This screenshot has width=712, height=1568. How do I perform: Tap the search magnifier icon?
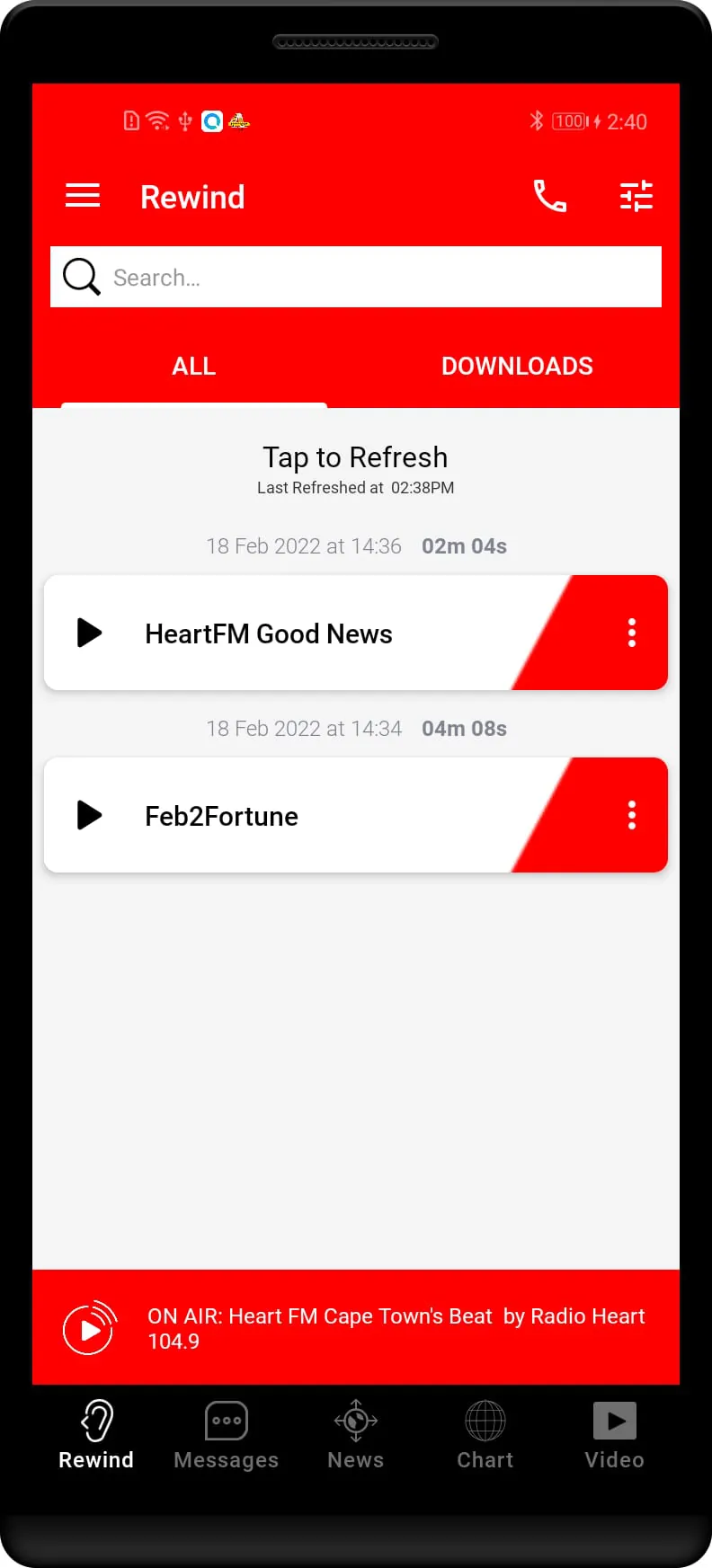click(81, 277)
